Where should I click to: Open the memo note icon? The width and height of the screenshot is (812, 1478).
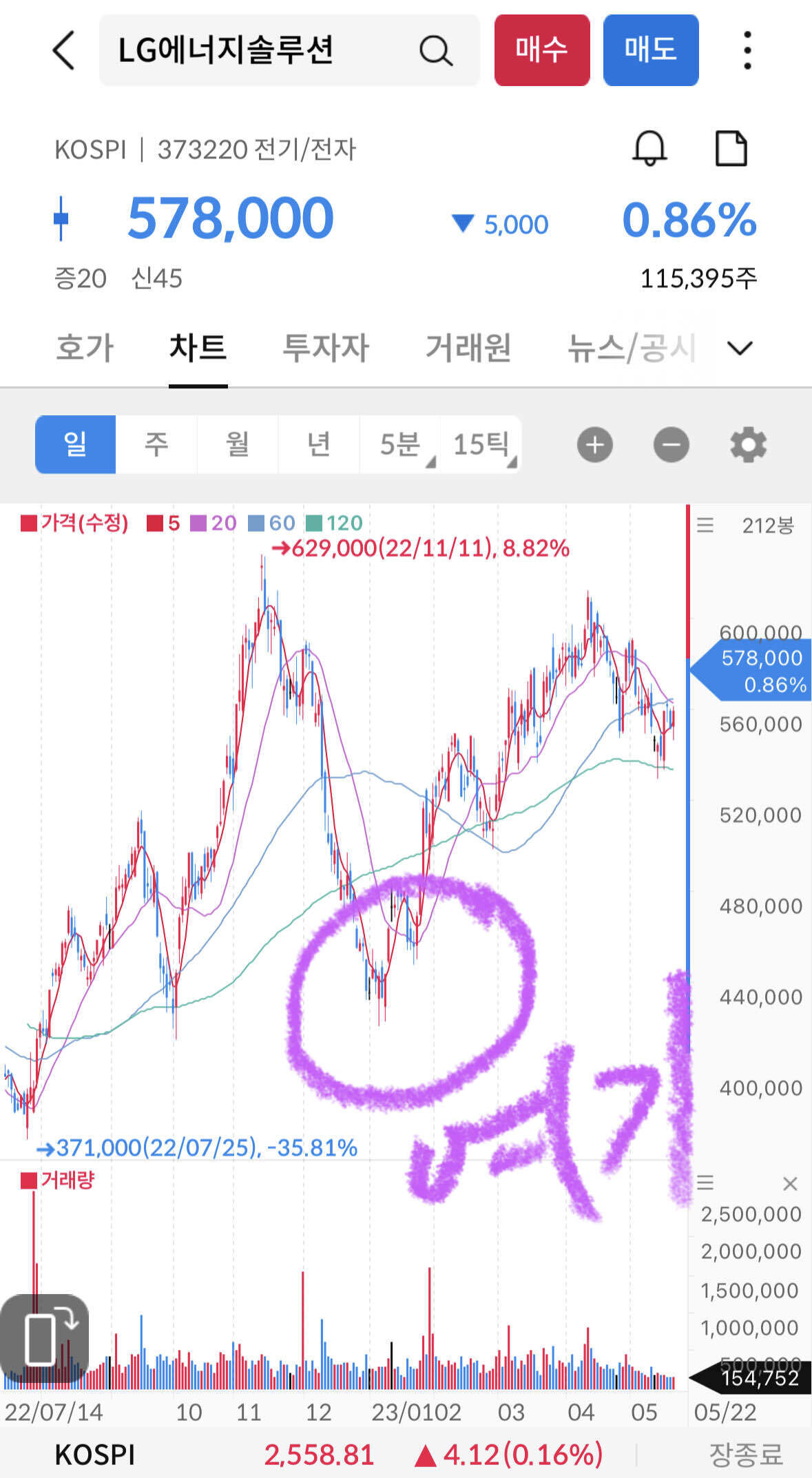(x=731, y=148)
